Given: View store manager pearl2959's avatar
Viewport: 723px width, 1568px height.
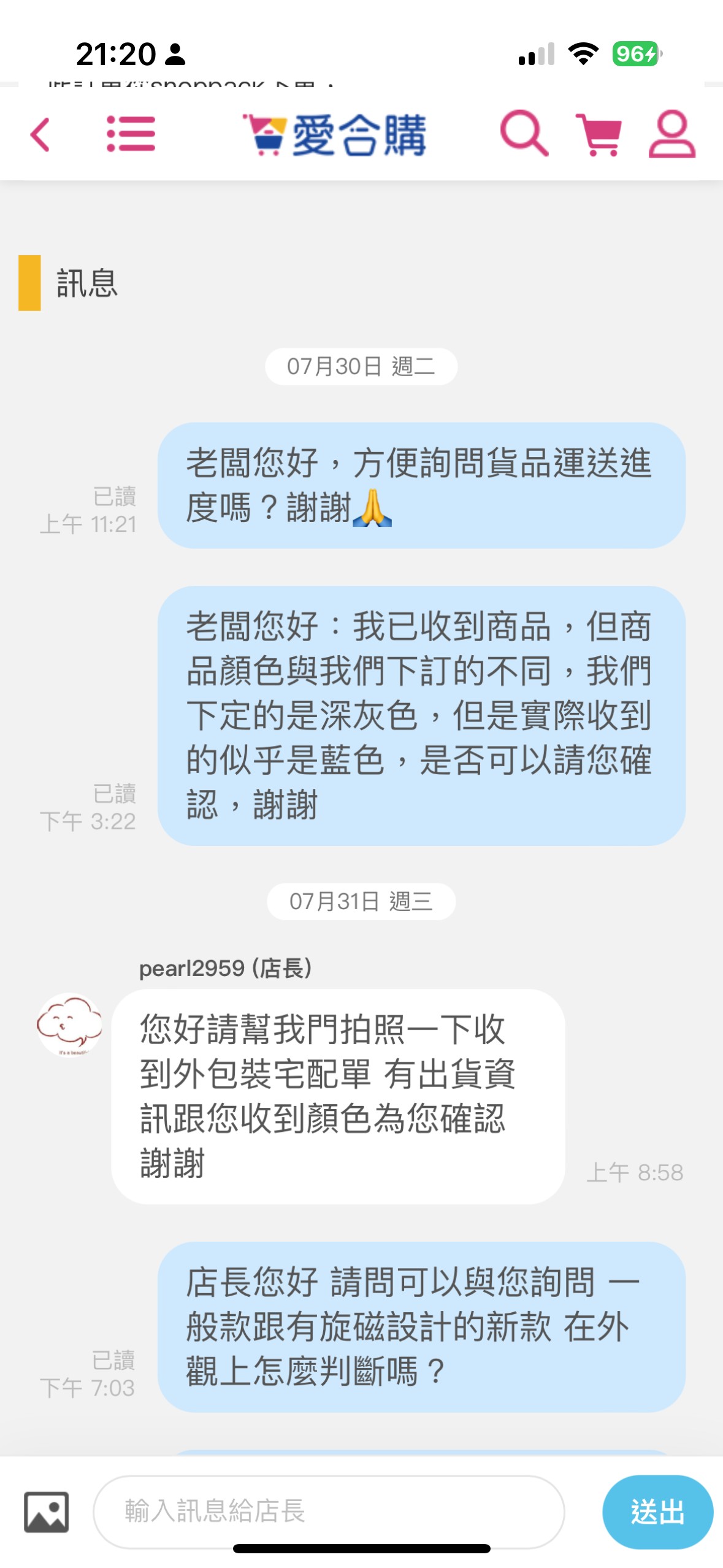Looking at the screenshot, I should pyautogui.click(x=69, y=1024).
